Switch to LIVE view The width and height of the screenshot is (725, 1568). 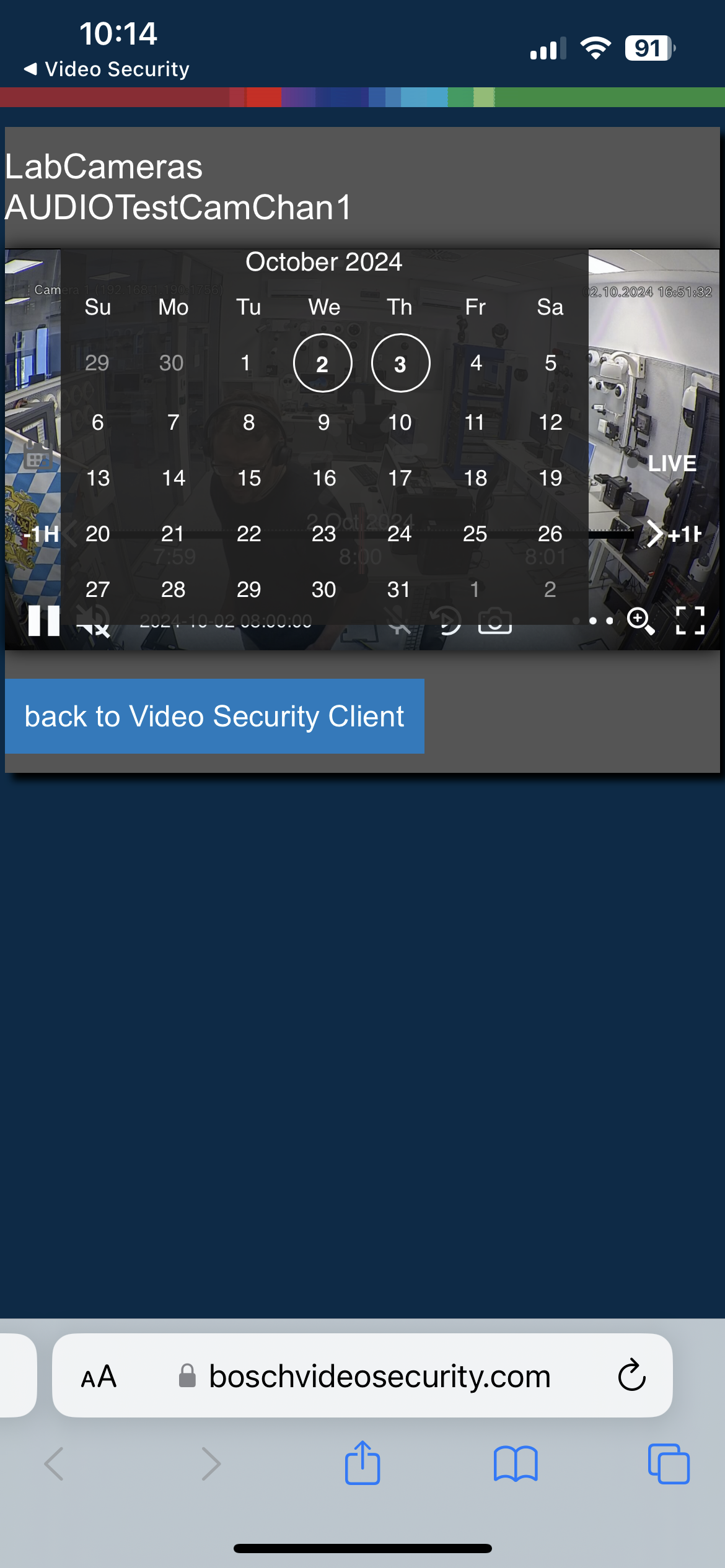click(x=671, y=463)
